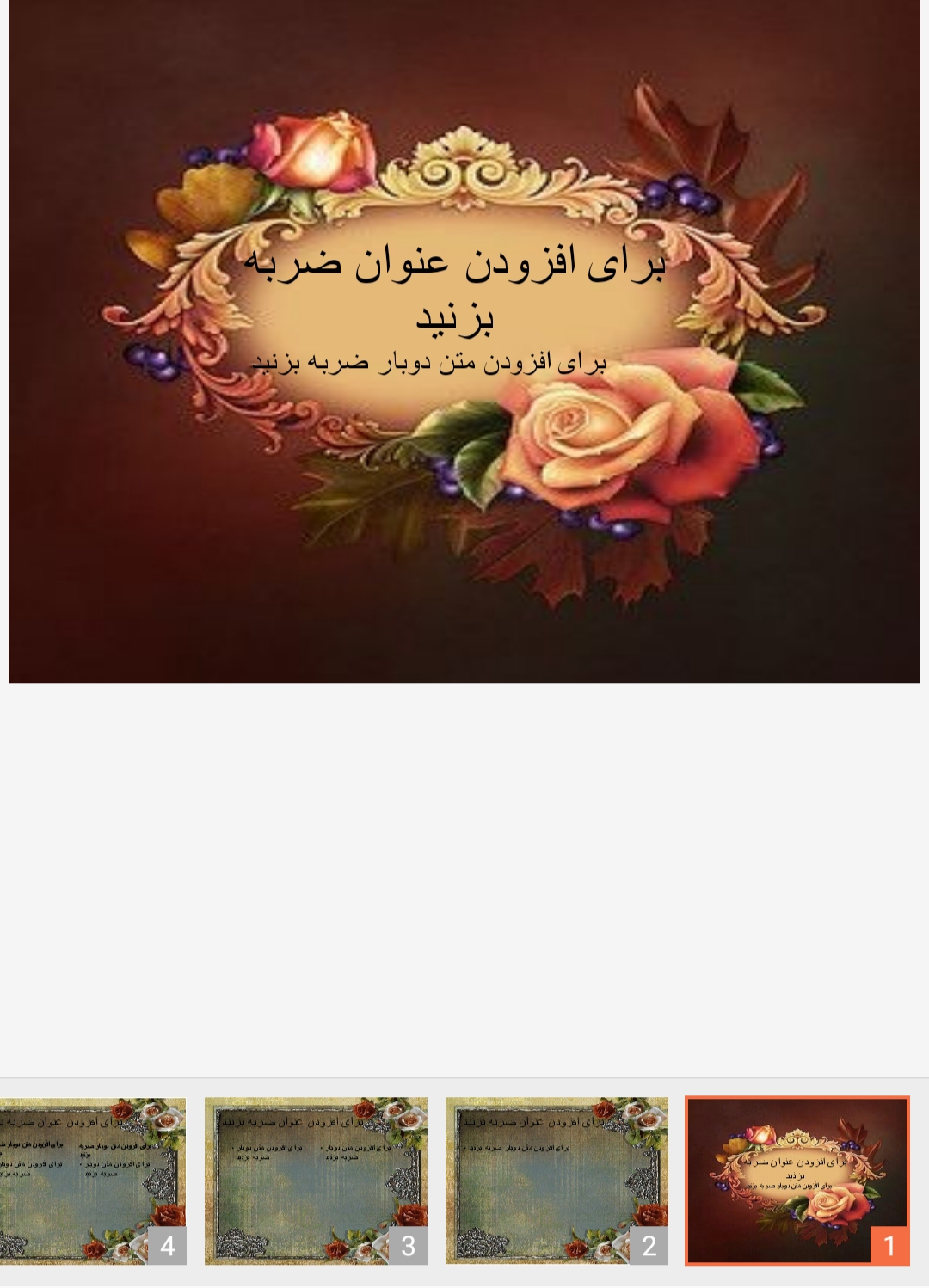Select slide 1 thumbnail
Image resolution: width=929 pixels, height=1288 pixels.
point(797,1180)
